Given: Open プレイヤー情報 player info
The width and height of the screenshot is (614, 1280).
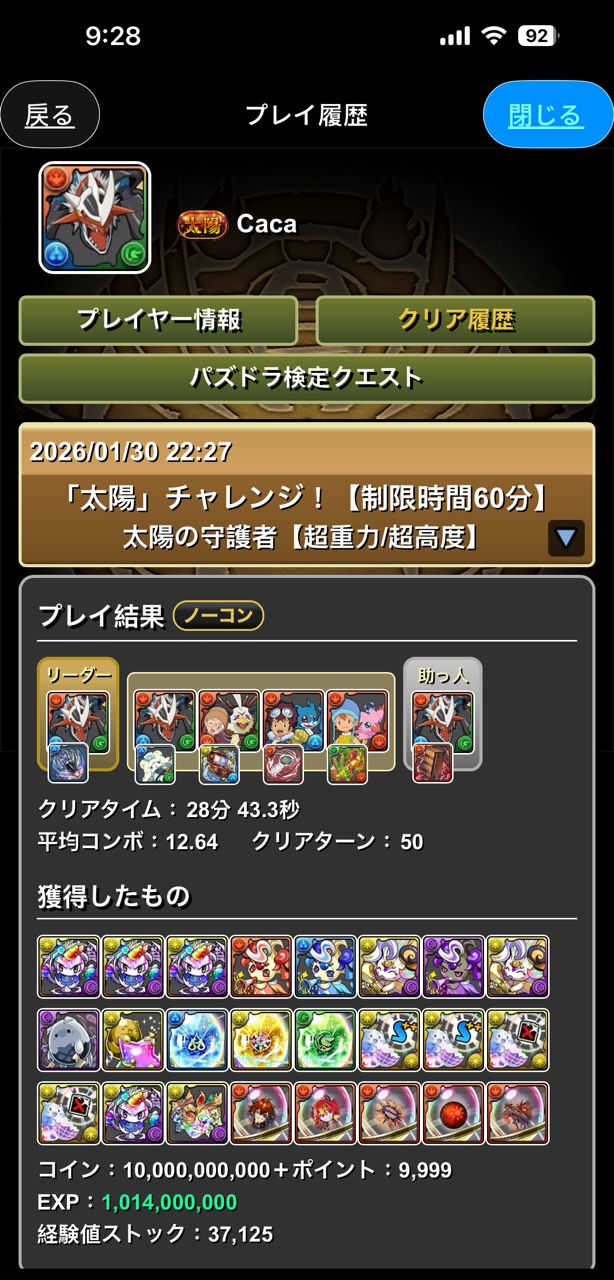Looking at the screenshot, I should pyautogui.click(x=159, y=320).
